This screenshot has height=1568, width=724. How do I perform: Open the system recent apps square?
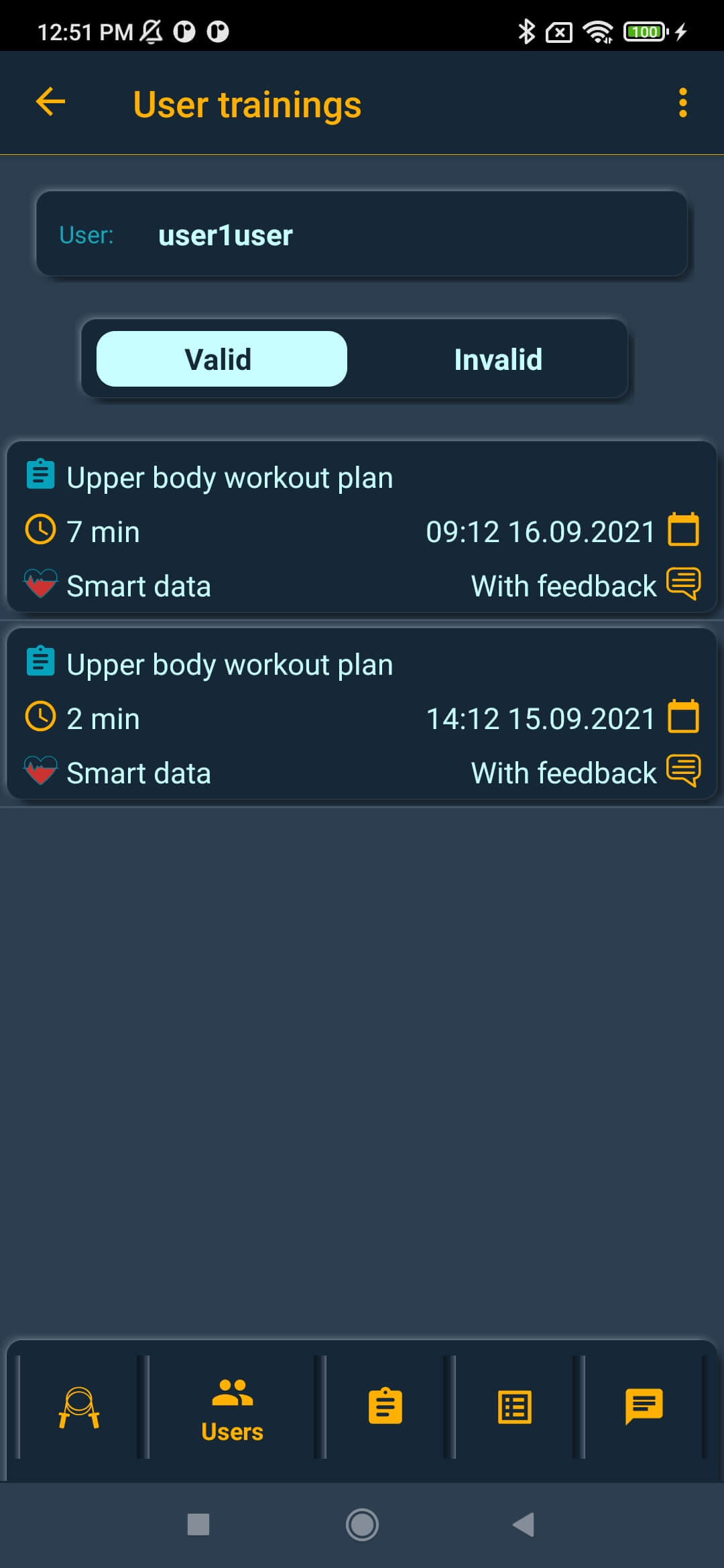click(x=198, y=1524)
